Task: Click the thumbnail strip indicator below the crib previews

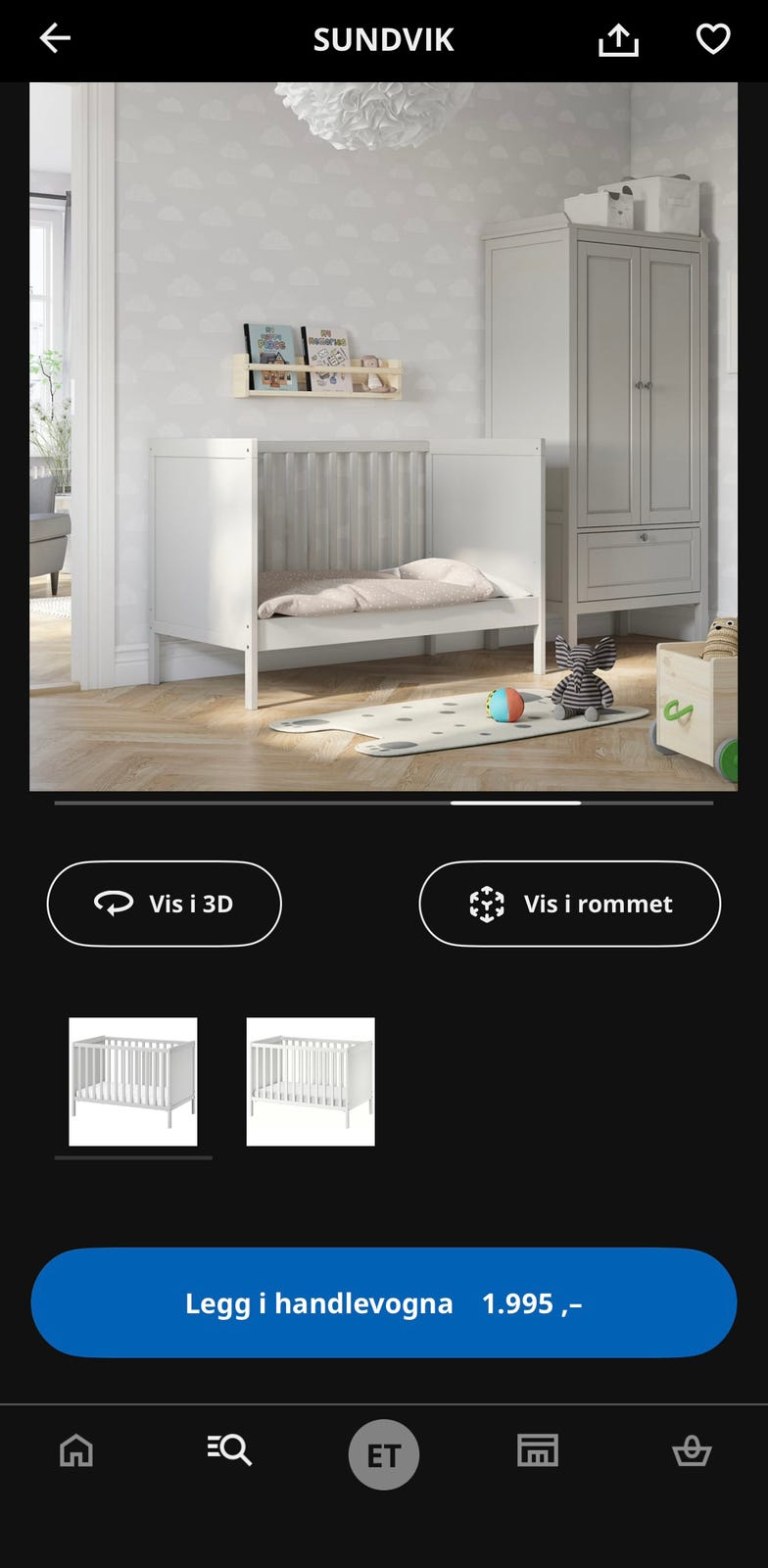Action: [x=132, y=1157]
